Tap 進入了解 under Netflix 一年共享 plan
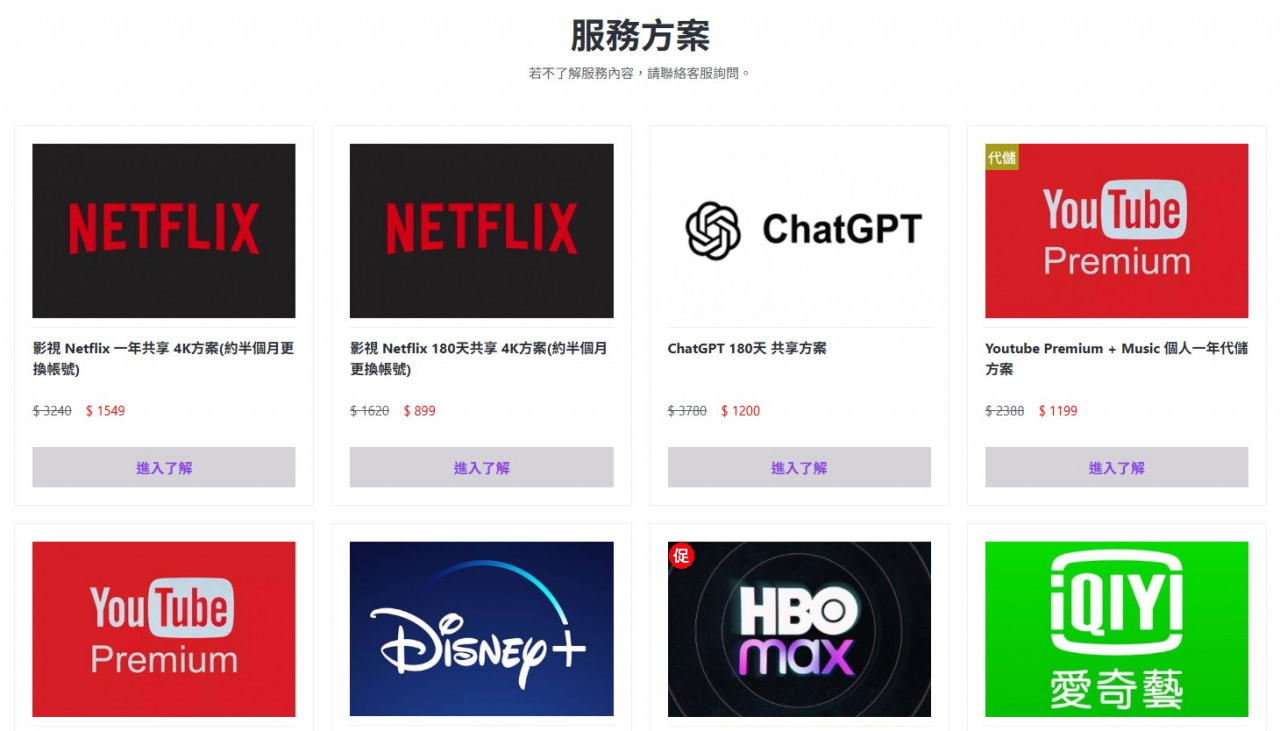The height and width of the screenshot is (731, 1280). click(x=163, y=467)
